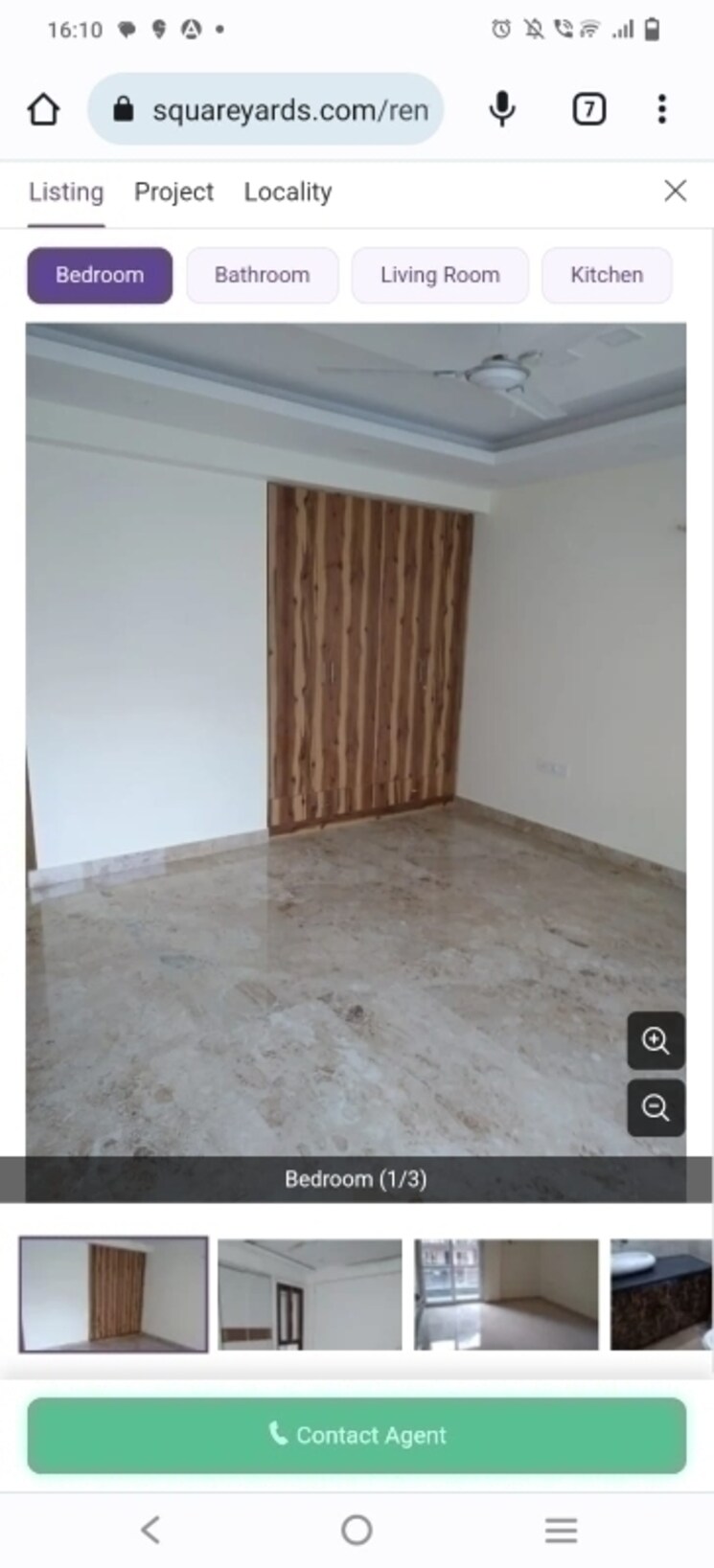Select the first bedroom thumbnail with wooden wardrobe

[113, 1294]
